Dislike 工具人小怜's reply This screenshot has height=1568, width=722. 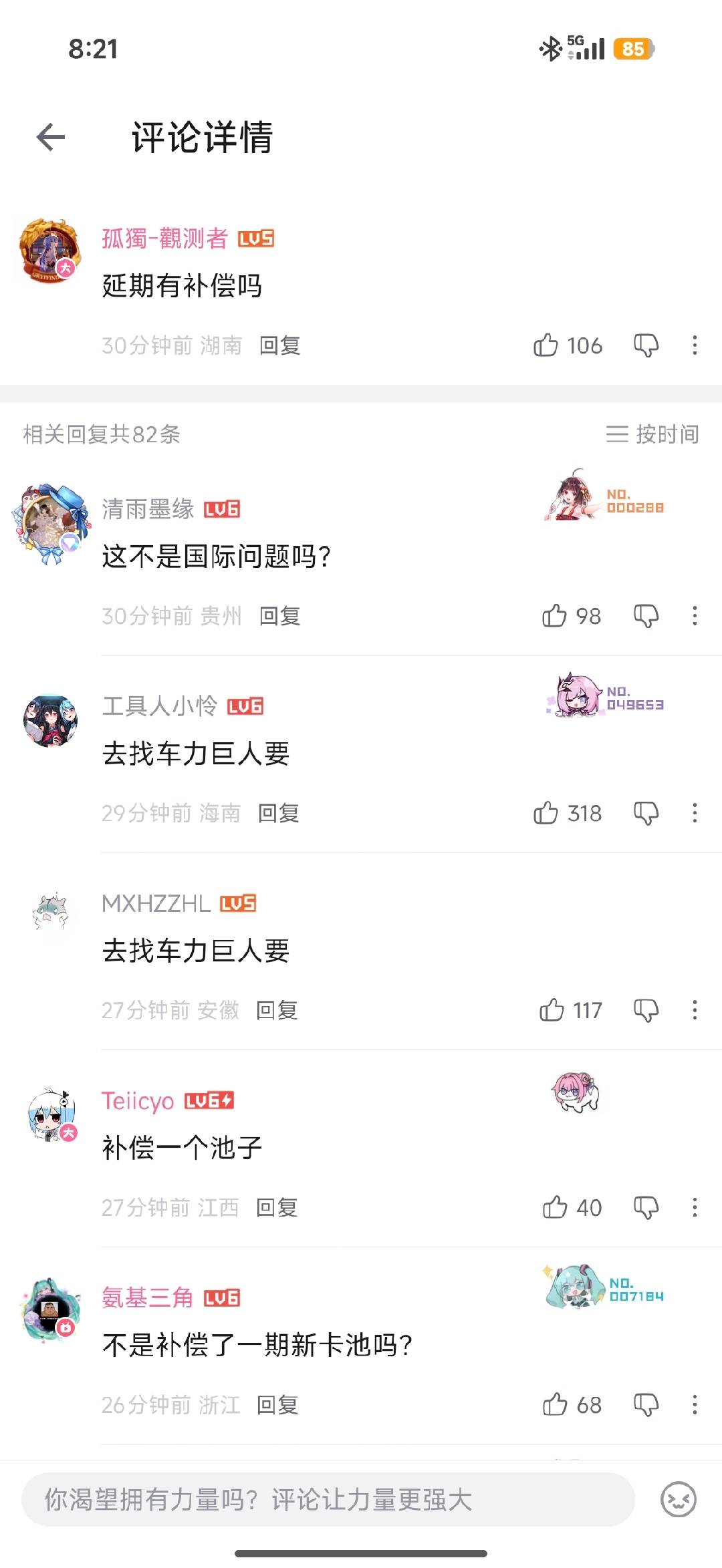tap(646, 813)
